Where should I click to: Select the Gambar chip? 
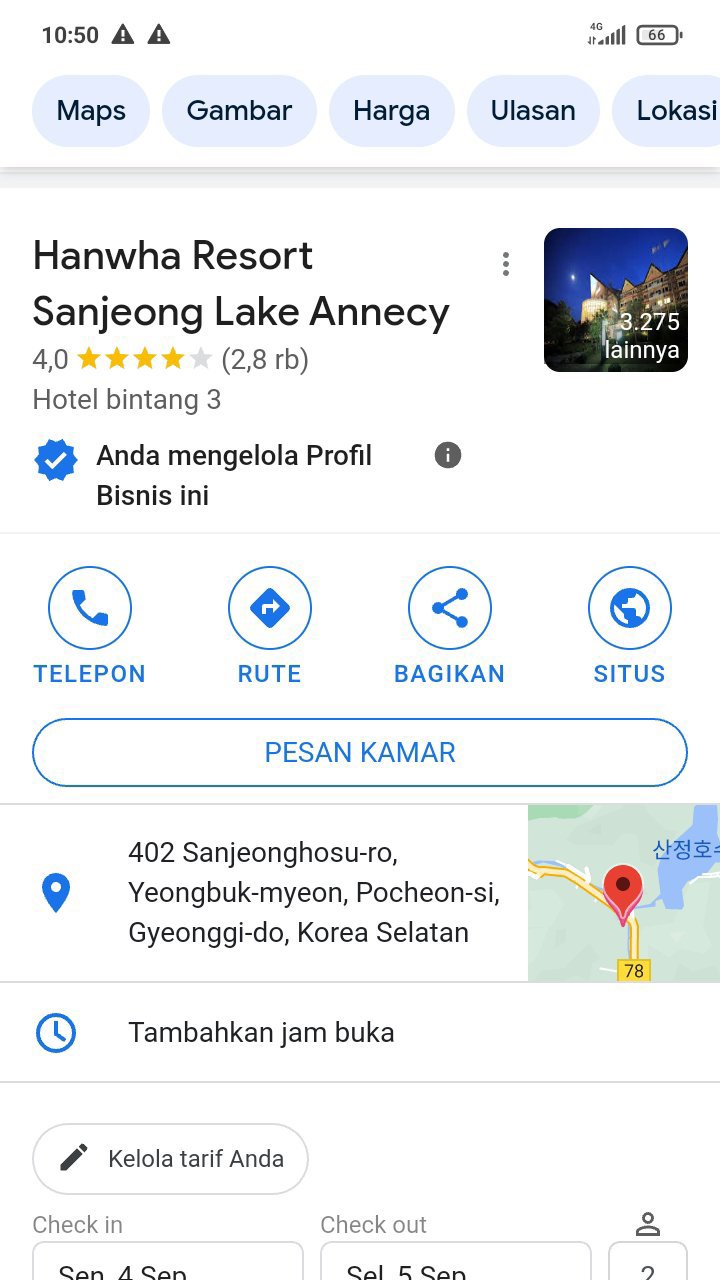click(x=239, y=110)
